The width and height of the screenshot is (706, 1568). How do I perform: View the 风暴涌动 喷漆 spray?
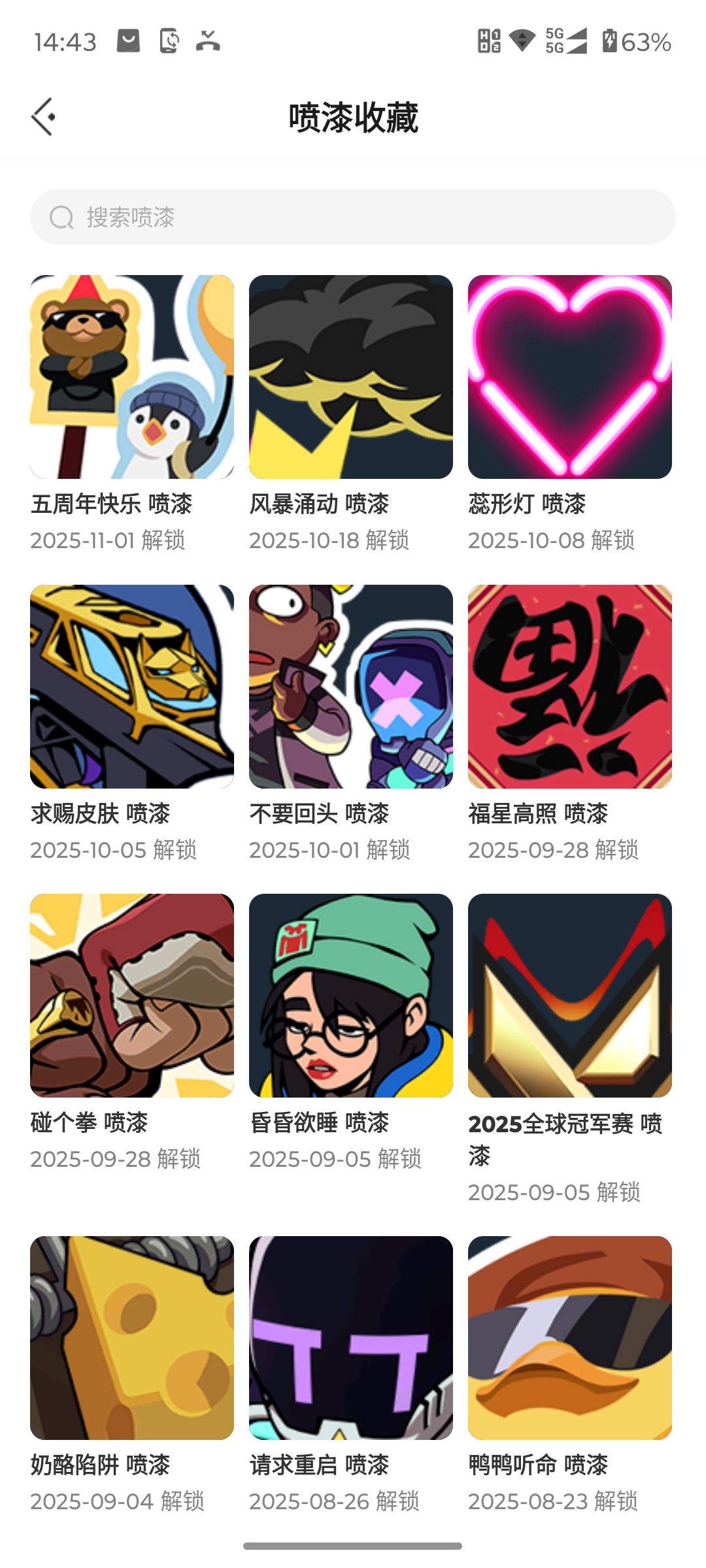click(351, 377)
